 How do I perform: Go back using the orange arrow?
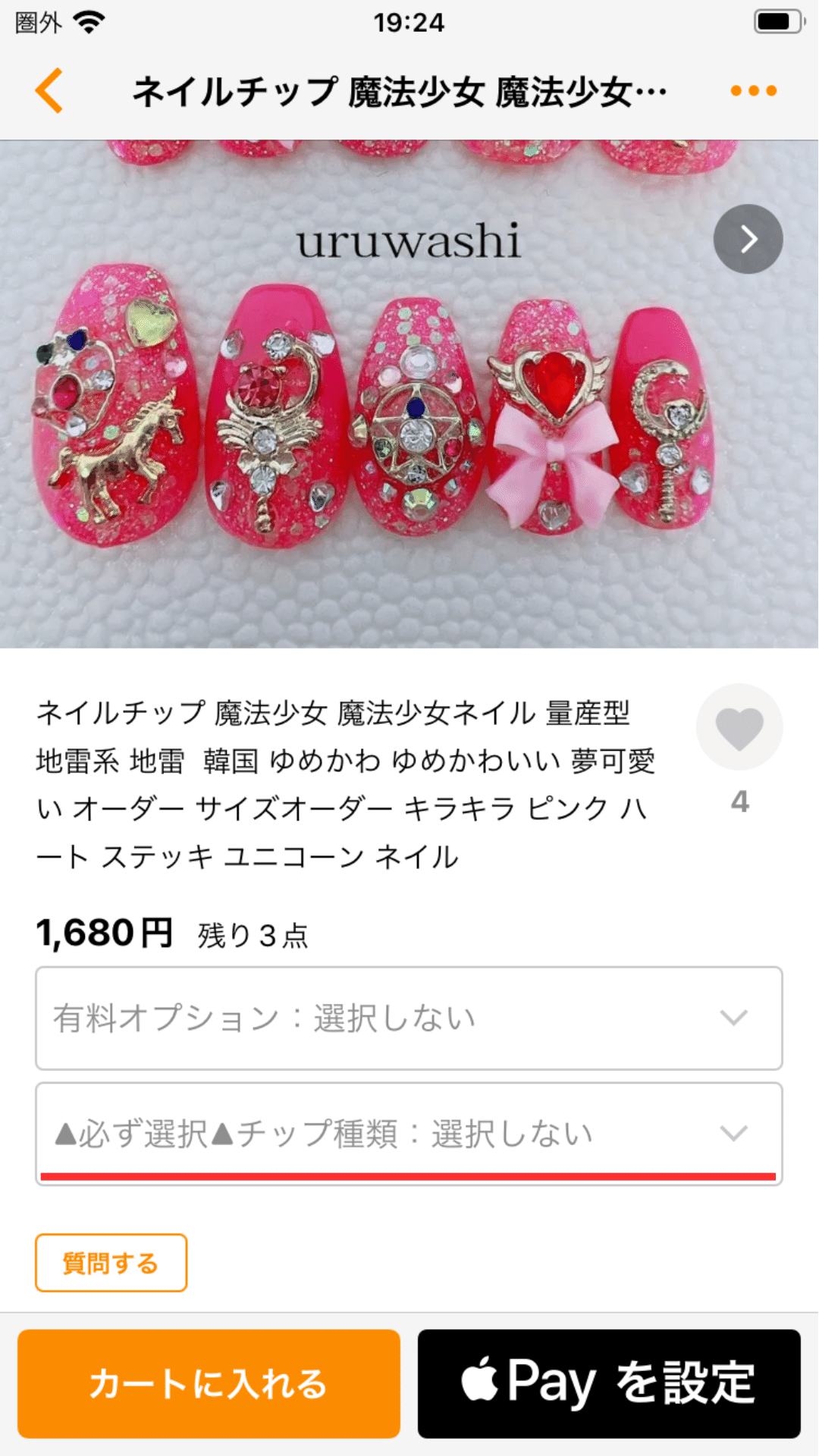pos(49,91)
